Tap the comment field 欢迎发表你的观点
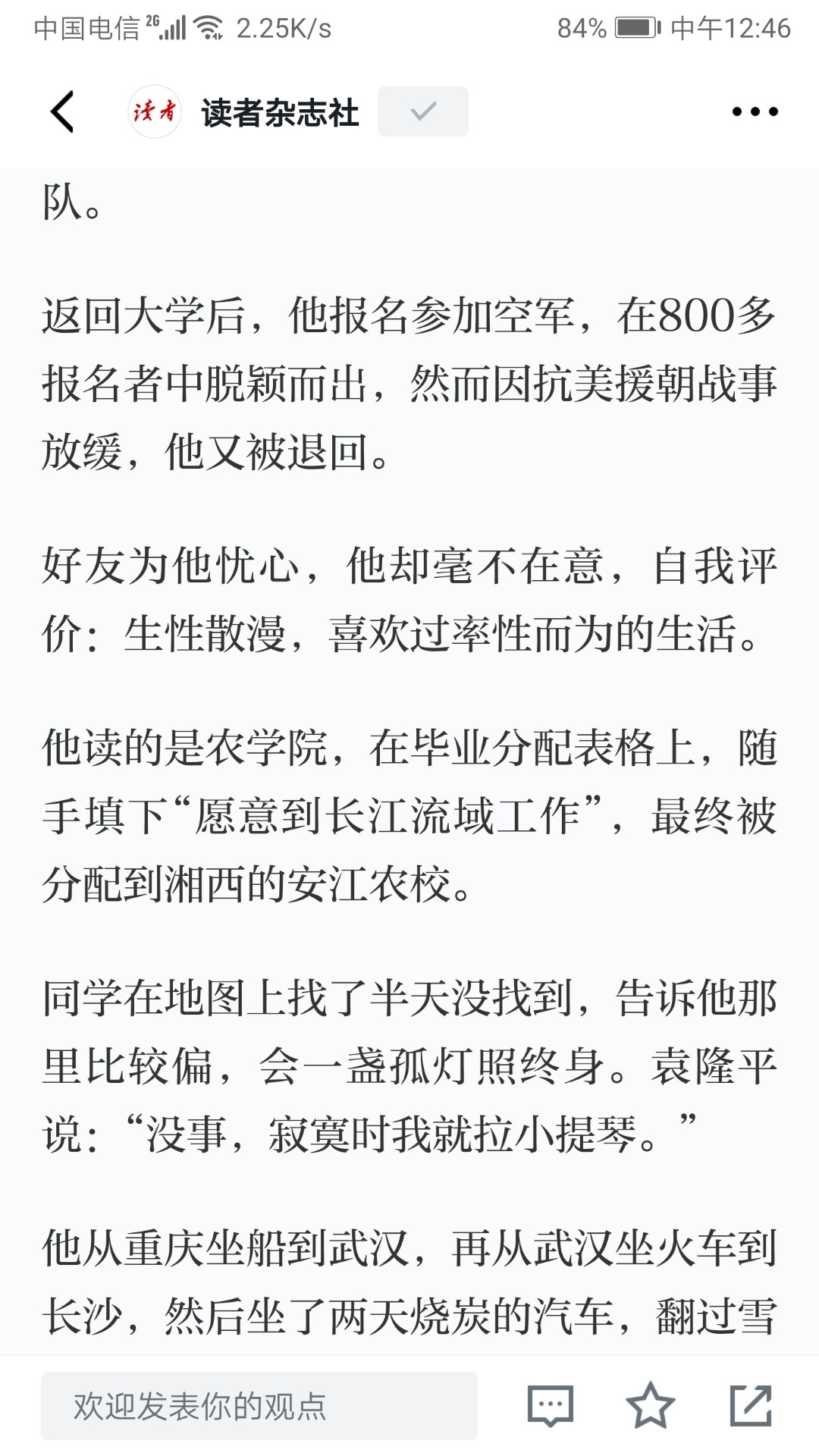The width and height of the screenshot is (819, 1456). pyautogui.click(x=259, y=1405)
